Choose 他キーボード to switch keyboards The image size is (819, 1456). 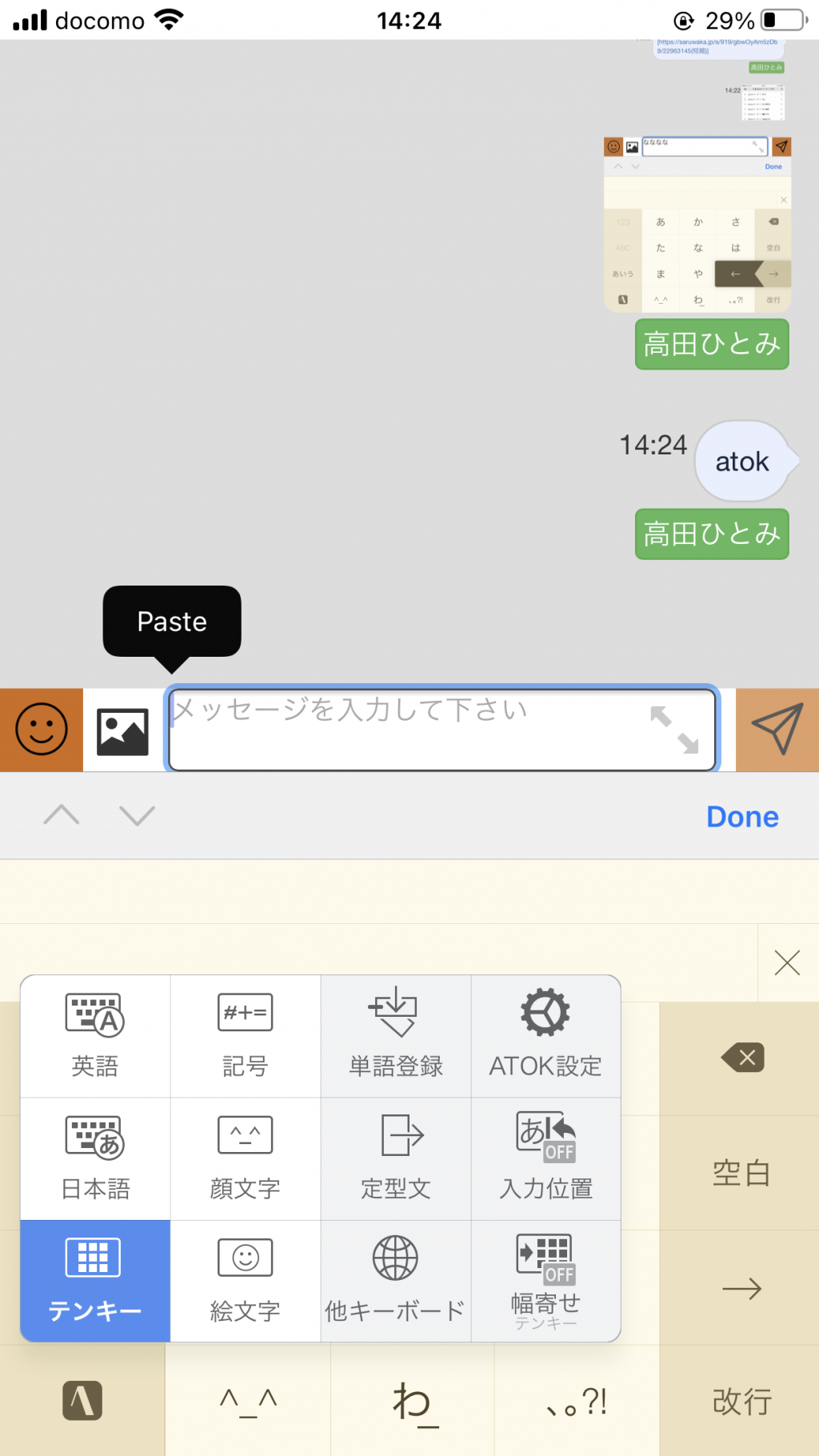click(x=396, y=1282)
